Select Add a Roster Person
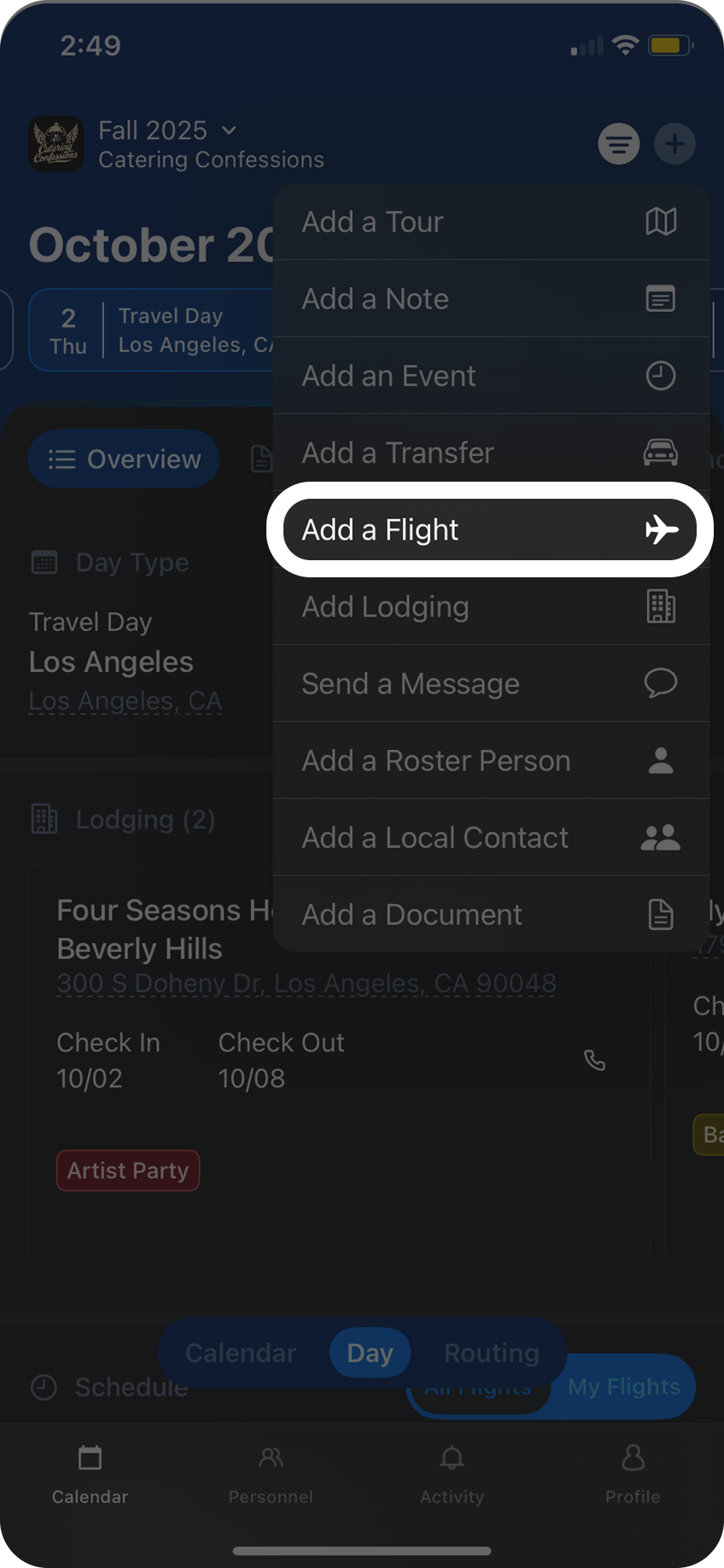This screenshot has width=724, height=1568. pos(490,761)
